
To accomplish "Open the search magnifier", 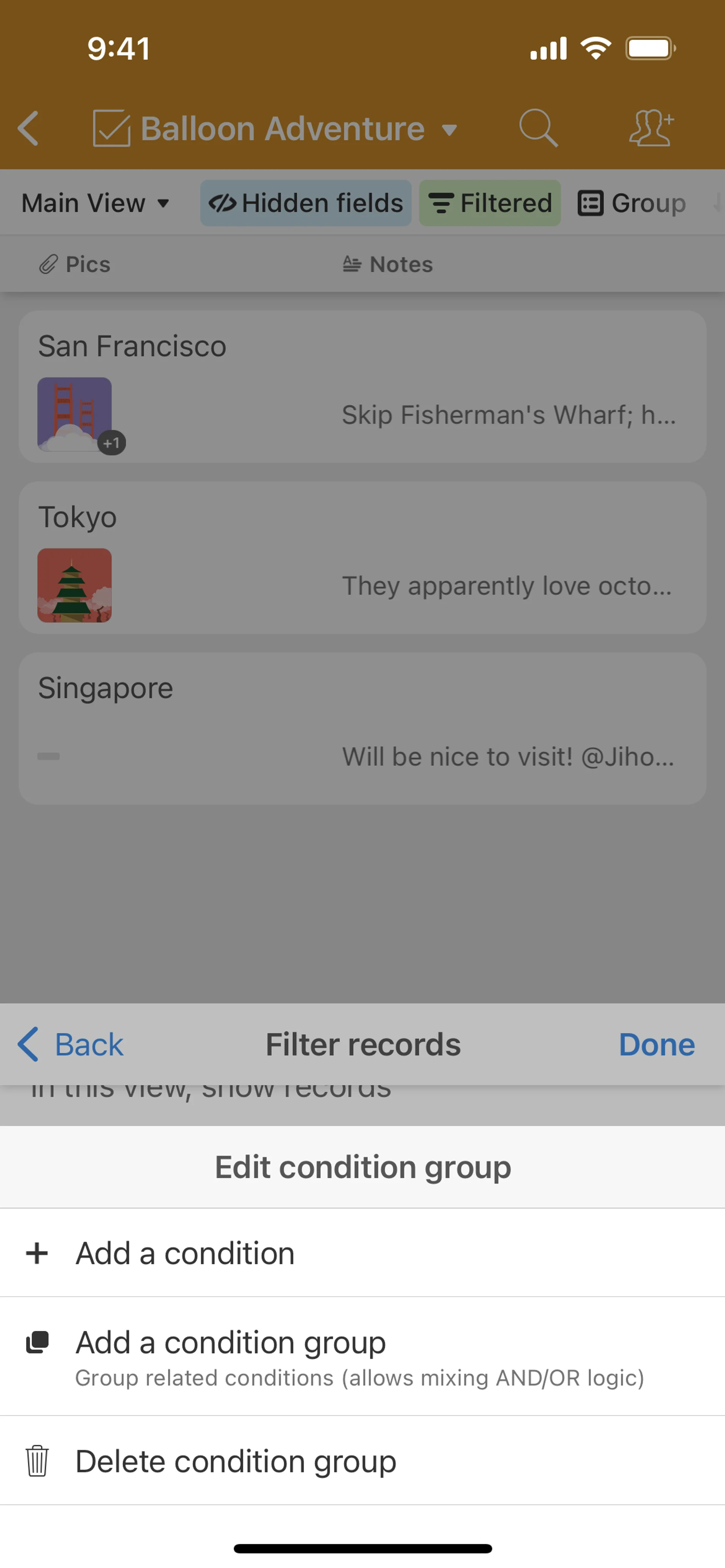I will coord(538,128).
